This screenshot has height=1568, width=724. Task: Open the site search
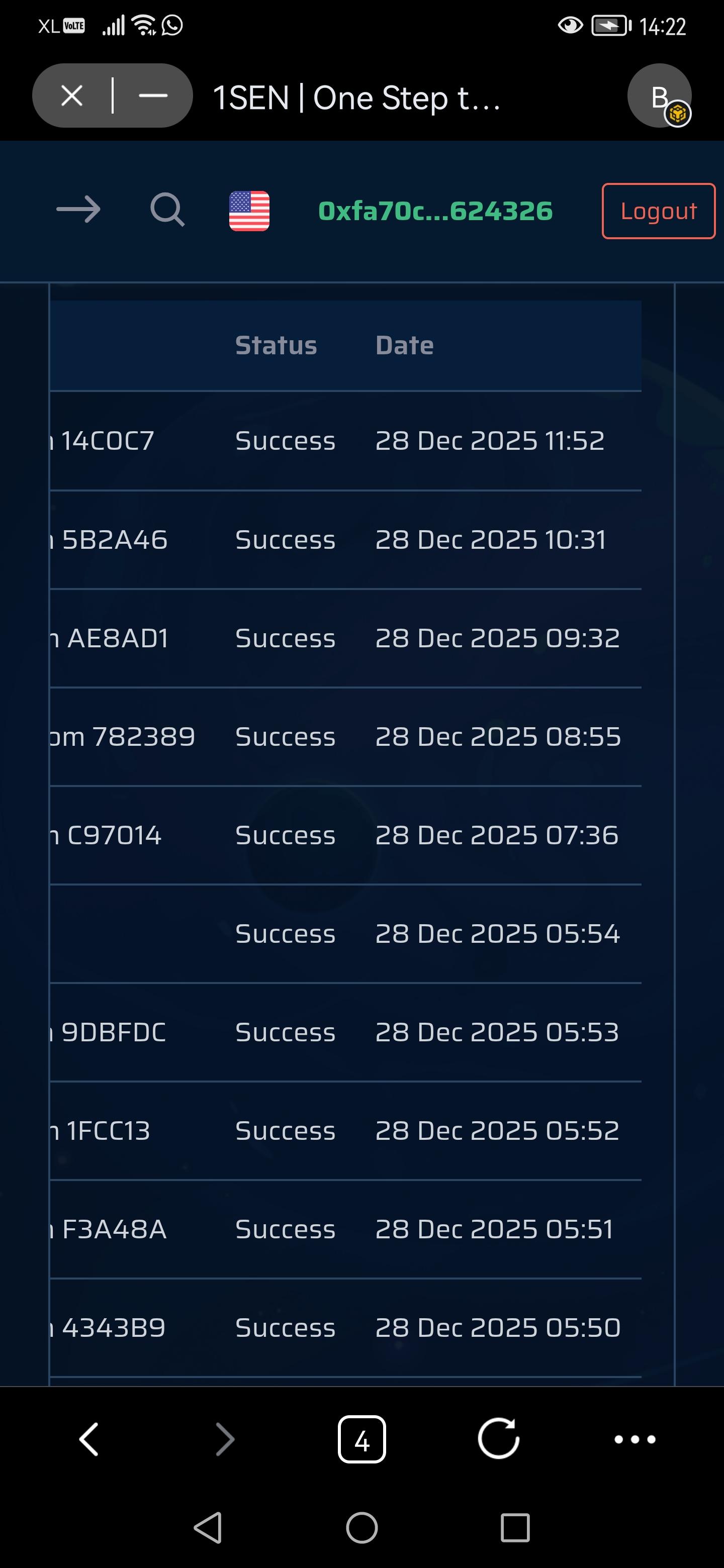(167, 210)
